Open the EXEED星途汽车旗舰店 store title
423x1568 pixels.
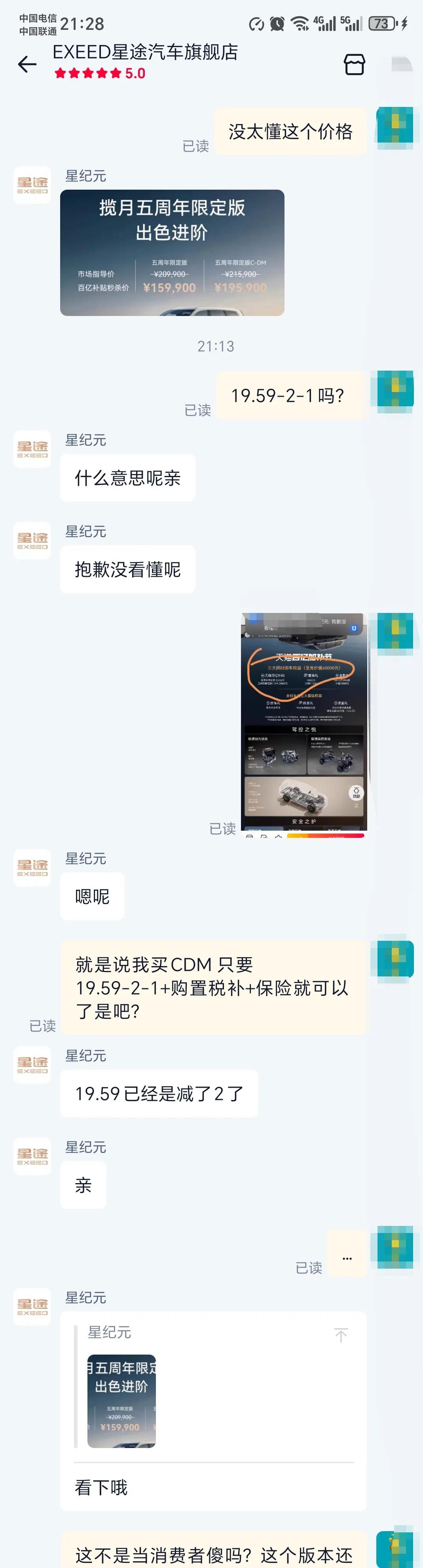pyautogui.click(x=145, y=52)
